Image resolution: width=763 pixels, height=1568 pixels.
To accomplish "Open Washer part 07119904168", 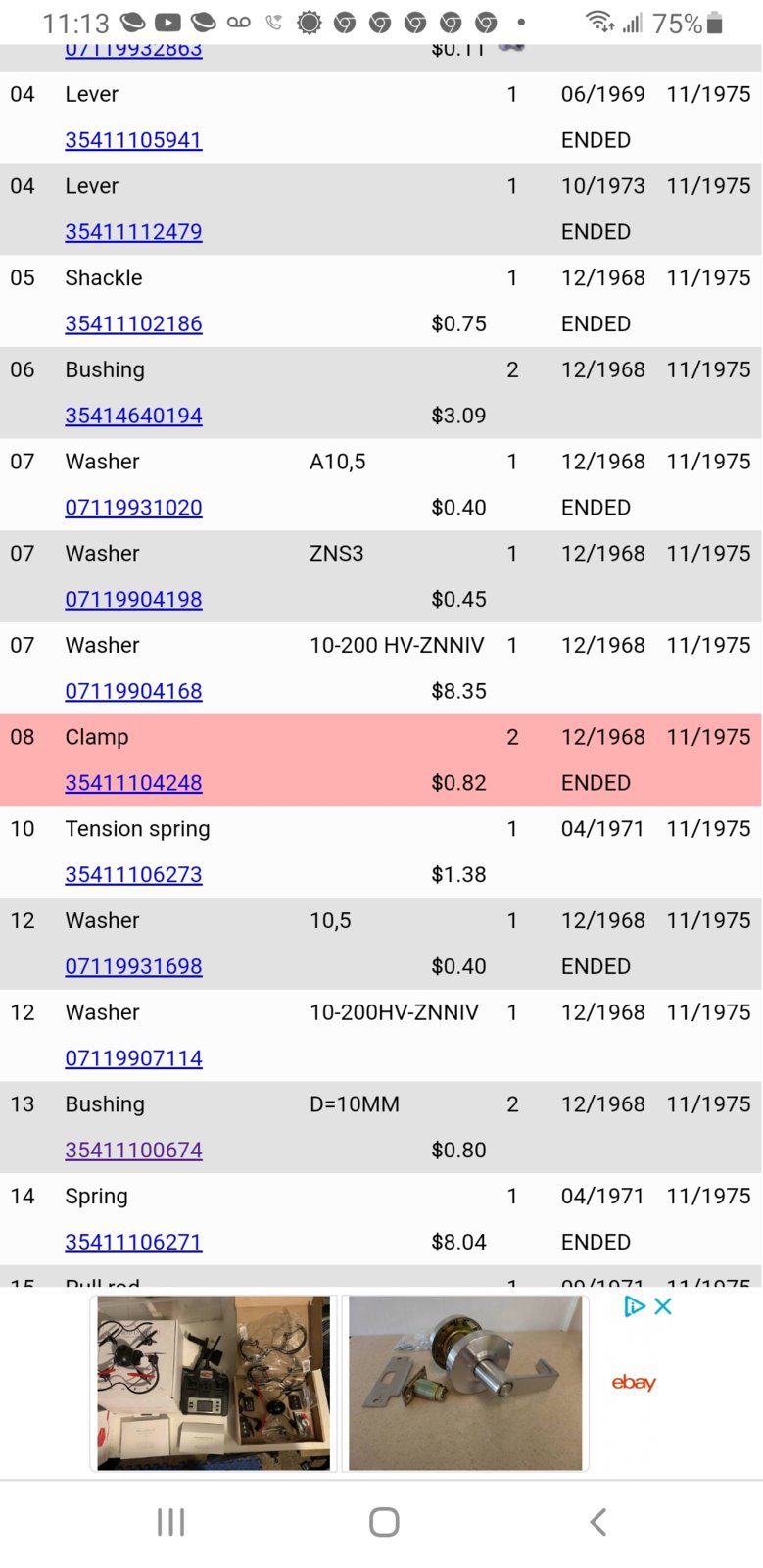I will (x=133, y=692).
